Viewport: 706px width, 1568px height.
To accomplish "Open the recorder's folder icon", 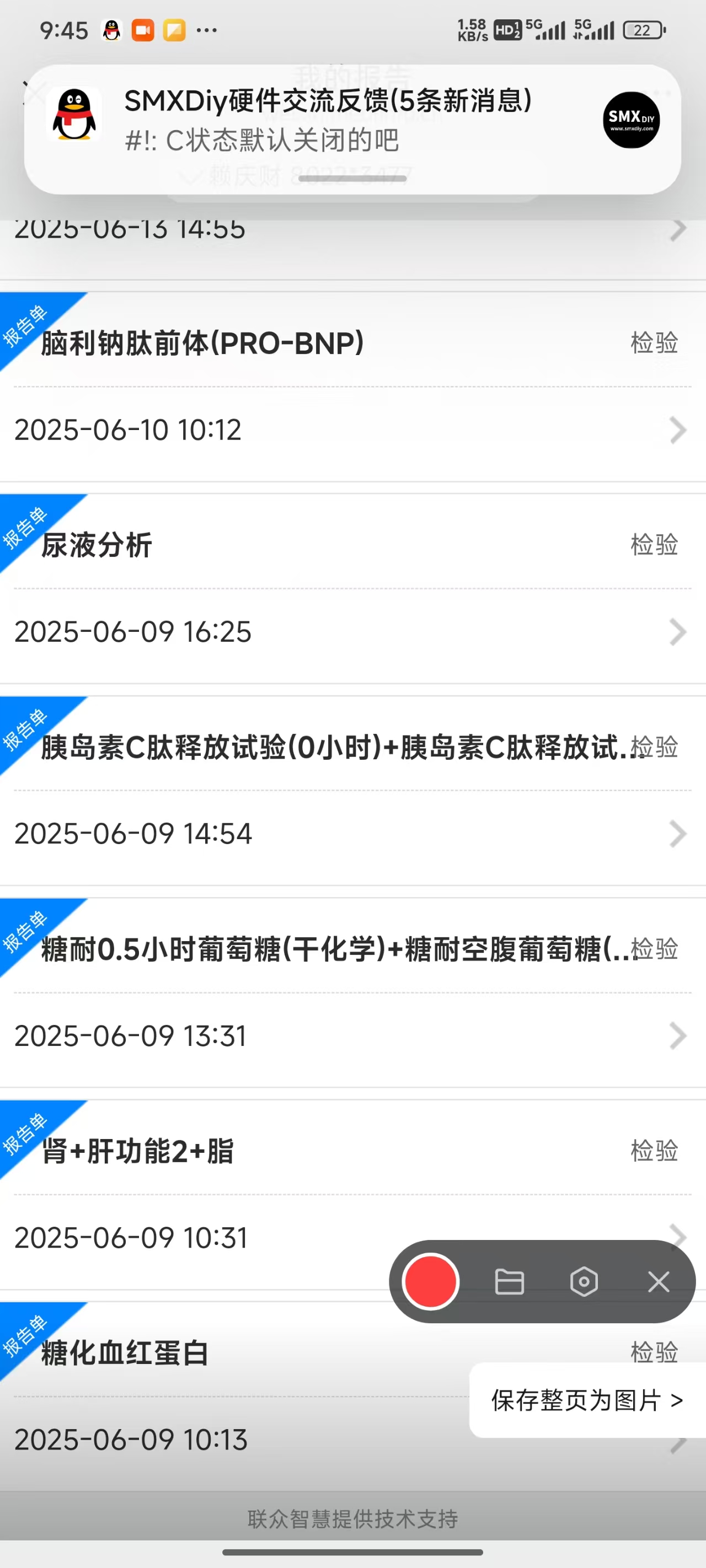I will (x=509, y=1281).
